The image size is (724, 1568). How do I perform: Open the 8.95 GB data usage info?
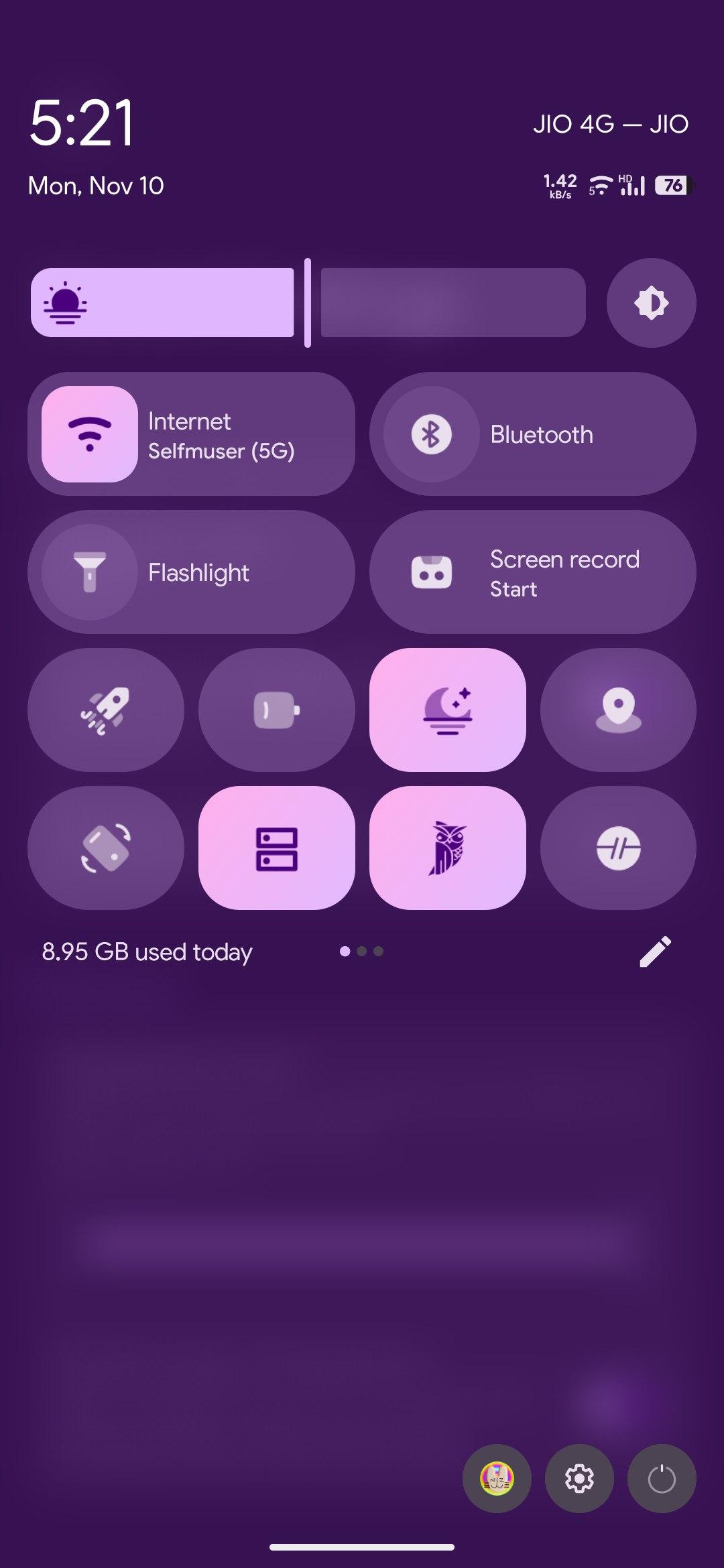[x=147, y=952]
